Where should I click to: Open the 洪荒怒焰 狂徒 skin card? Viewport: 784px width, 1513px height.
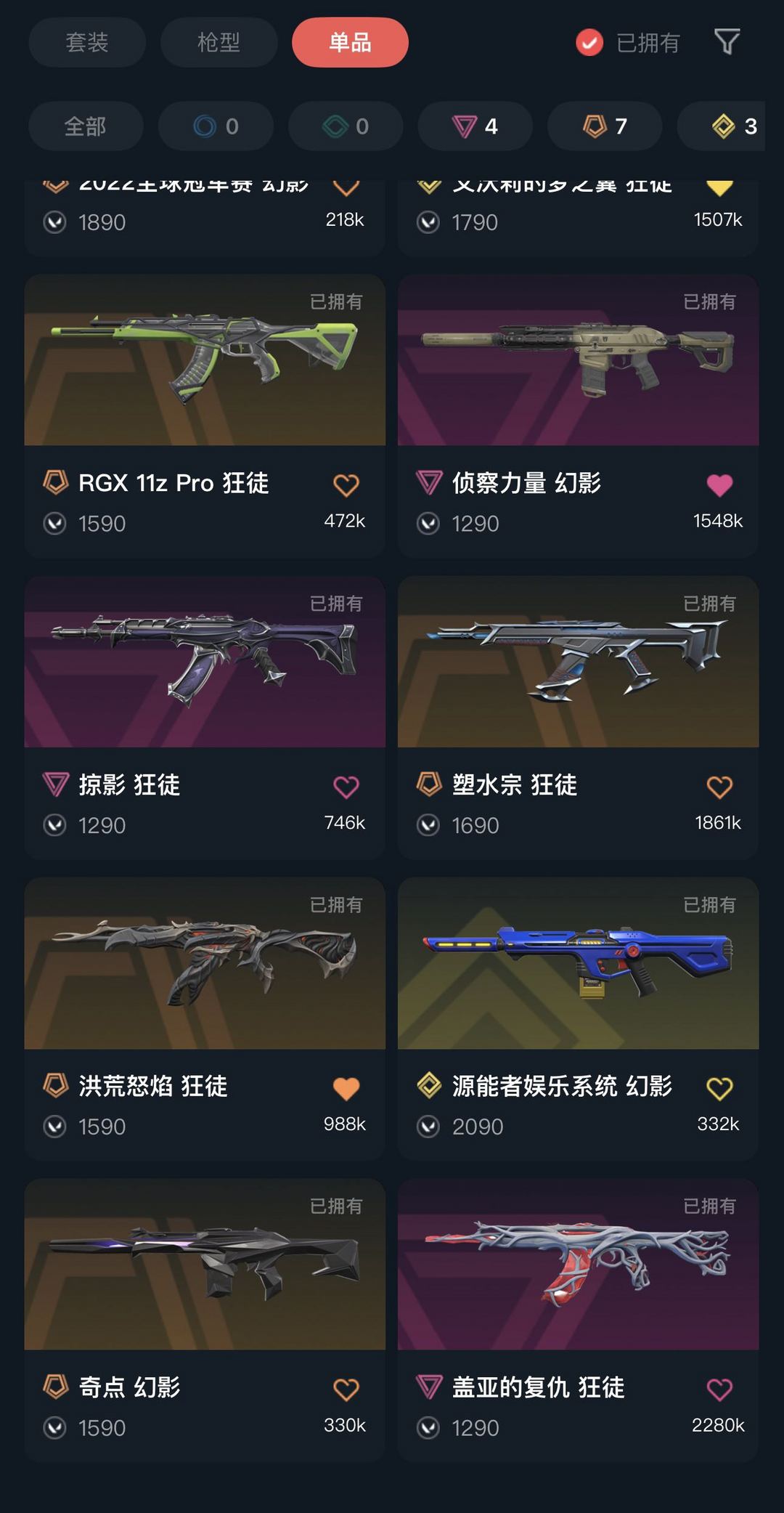(x=205, y=963)
